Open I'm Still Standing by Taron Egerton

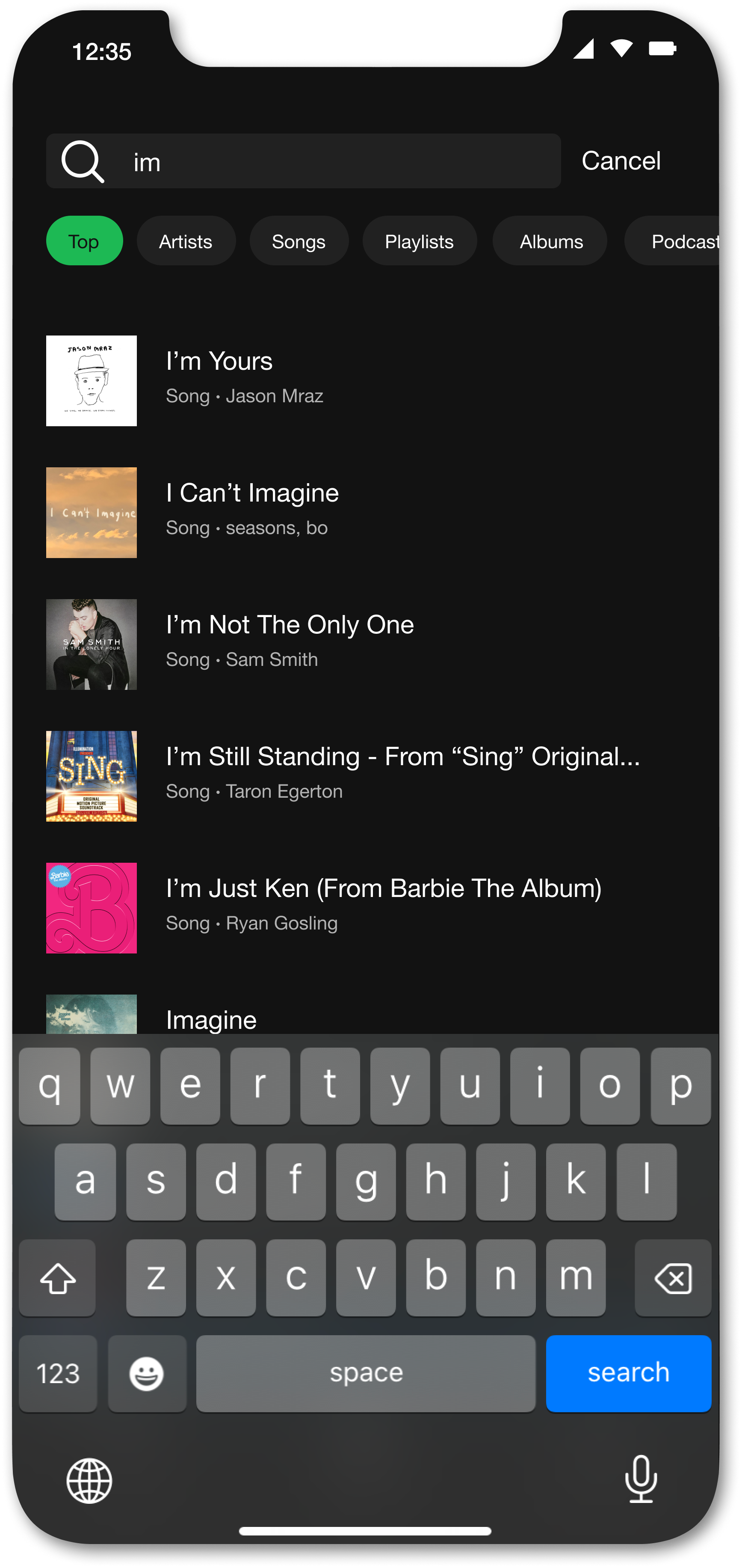[x=365, y=776]
